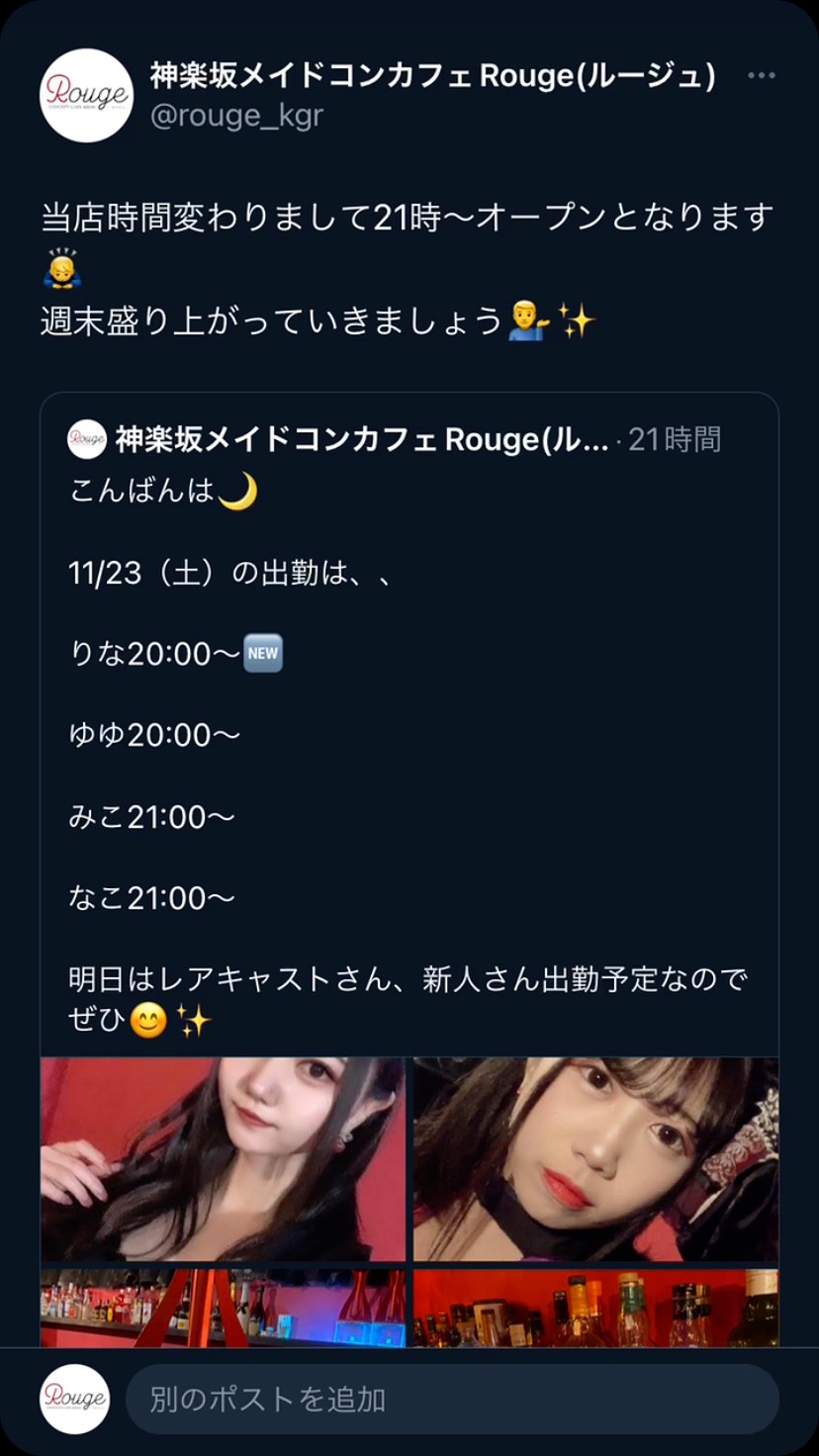
Task: Tap the 別のポストを追加 reply field
Action: point(451,1399)
